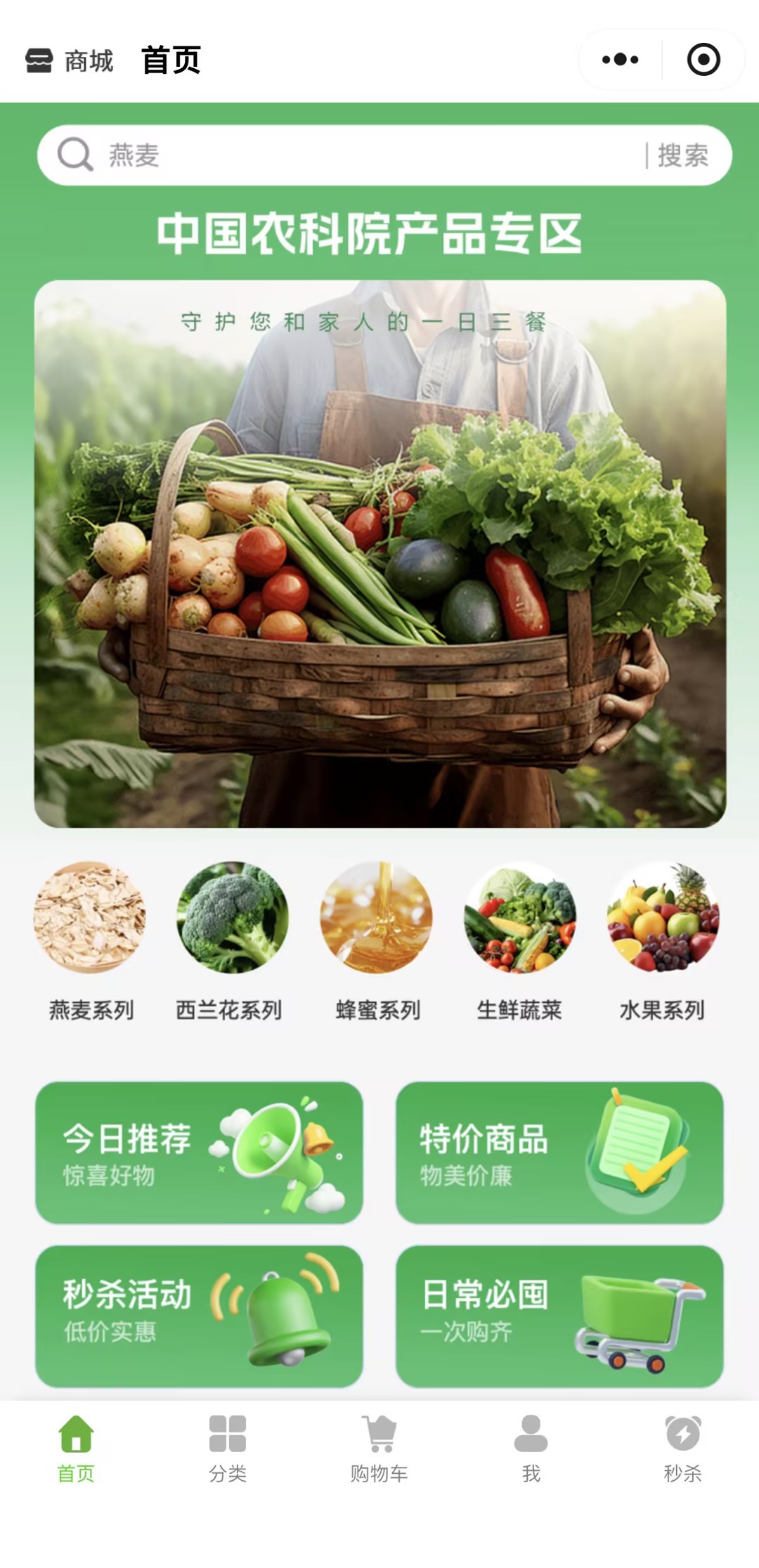Open the 西兰花系列 category
The width and height of the screenshot is (759, 1568).
(232, 940)
